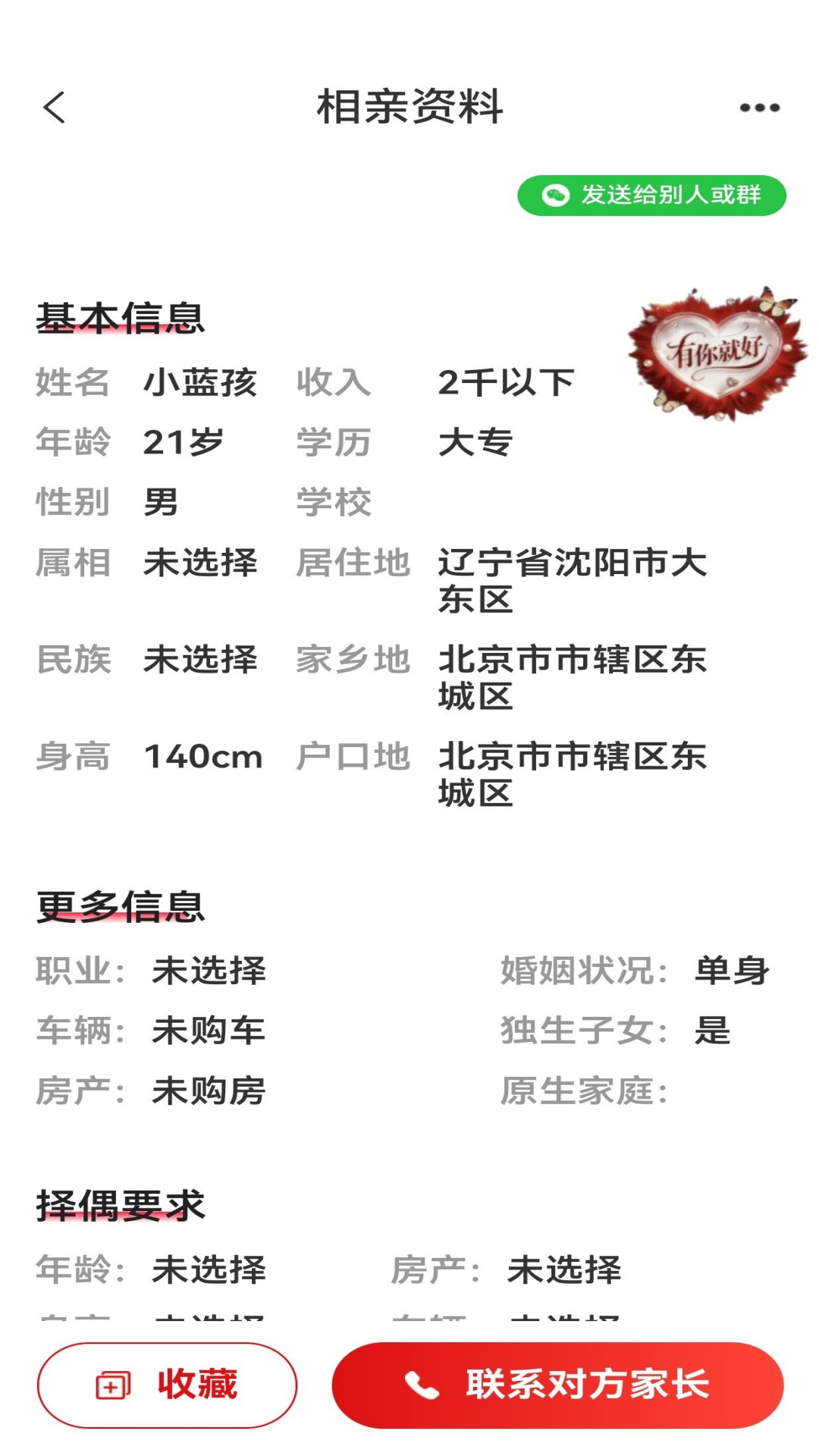Image resolution: width=819 pixels, height=1456 pixels.
Task: Click the name value 小蓝孩
Action: [x=199, y=381]
